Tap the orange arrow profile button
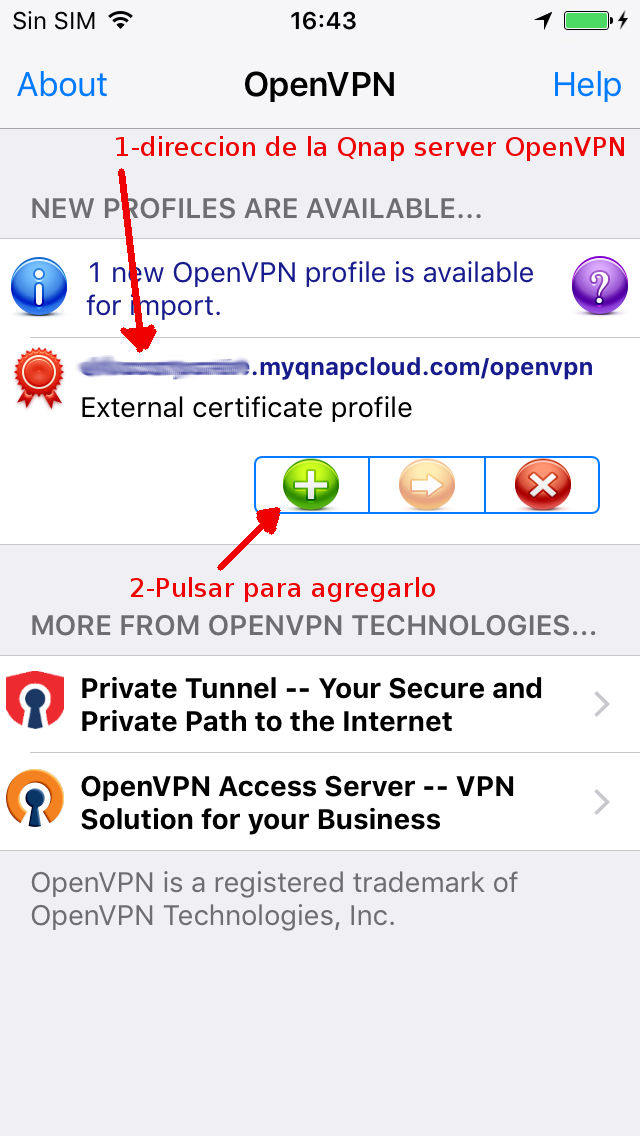 point(427,486)
